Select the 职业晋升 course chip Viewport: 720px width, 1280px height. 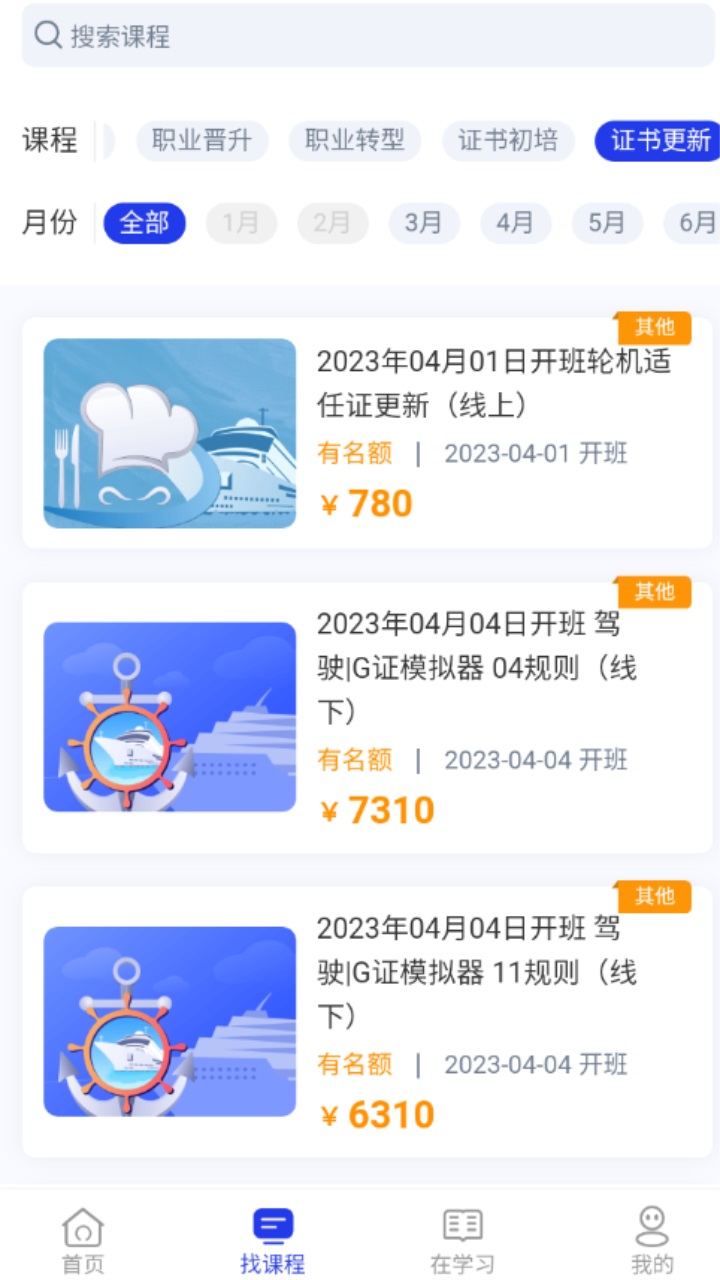202,141
